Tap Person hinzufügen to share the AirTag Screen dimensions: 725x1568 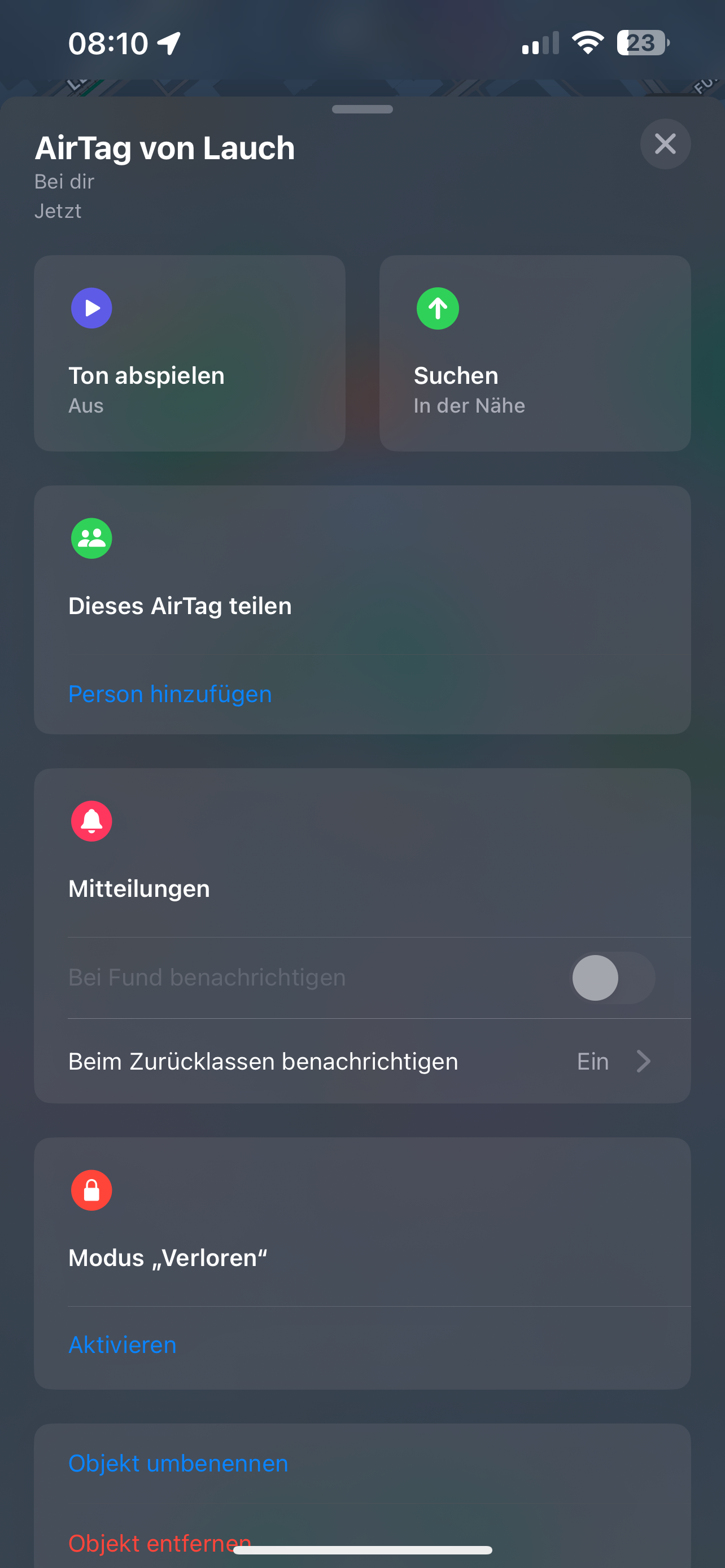(170, 694)
